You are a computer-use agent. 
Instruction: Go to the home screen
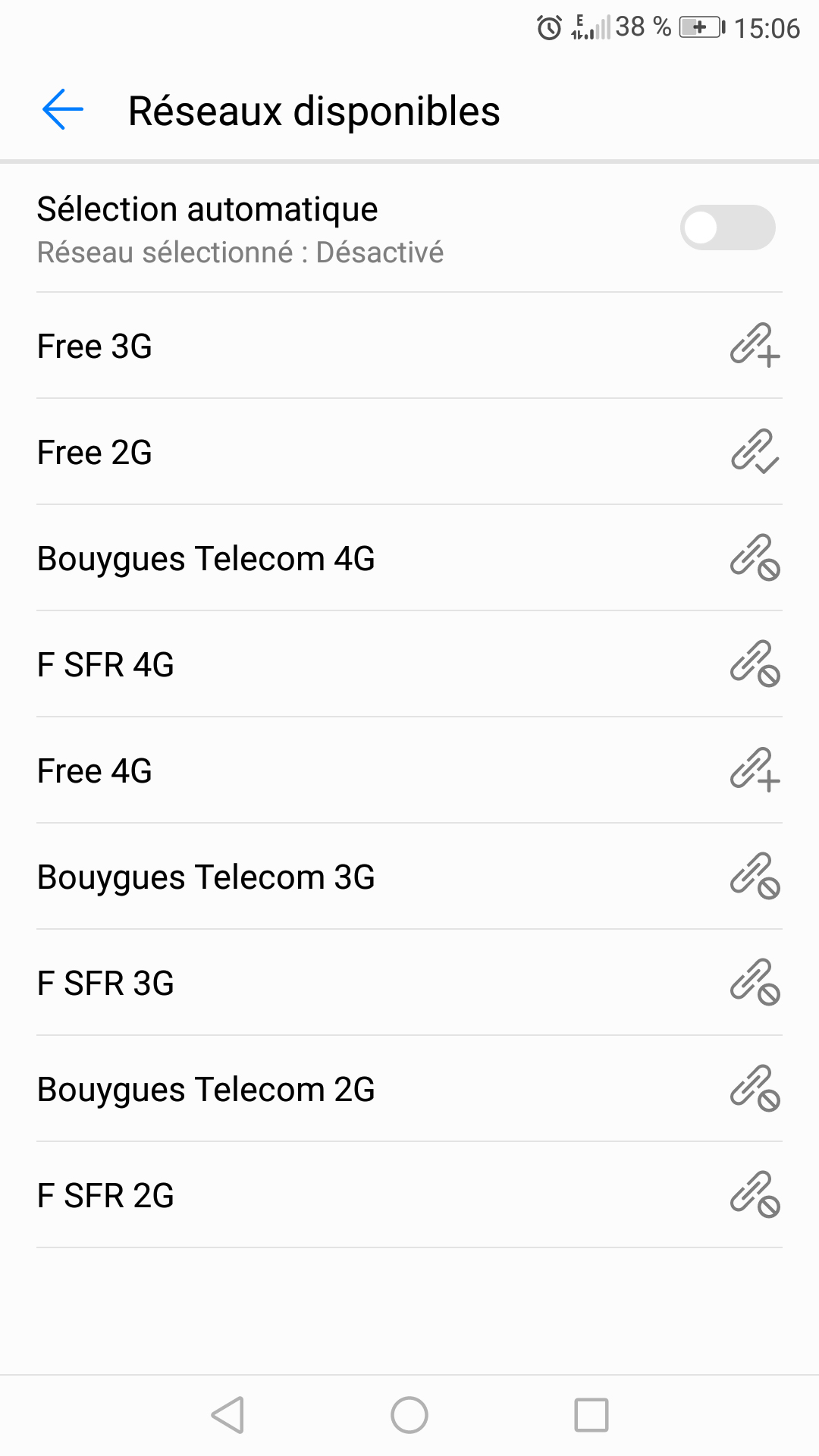point(409,1415)
